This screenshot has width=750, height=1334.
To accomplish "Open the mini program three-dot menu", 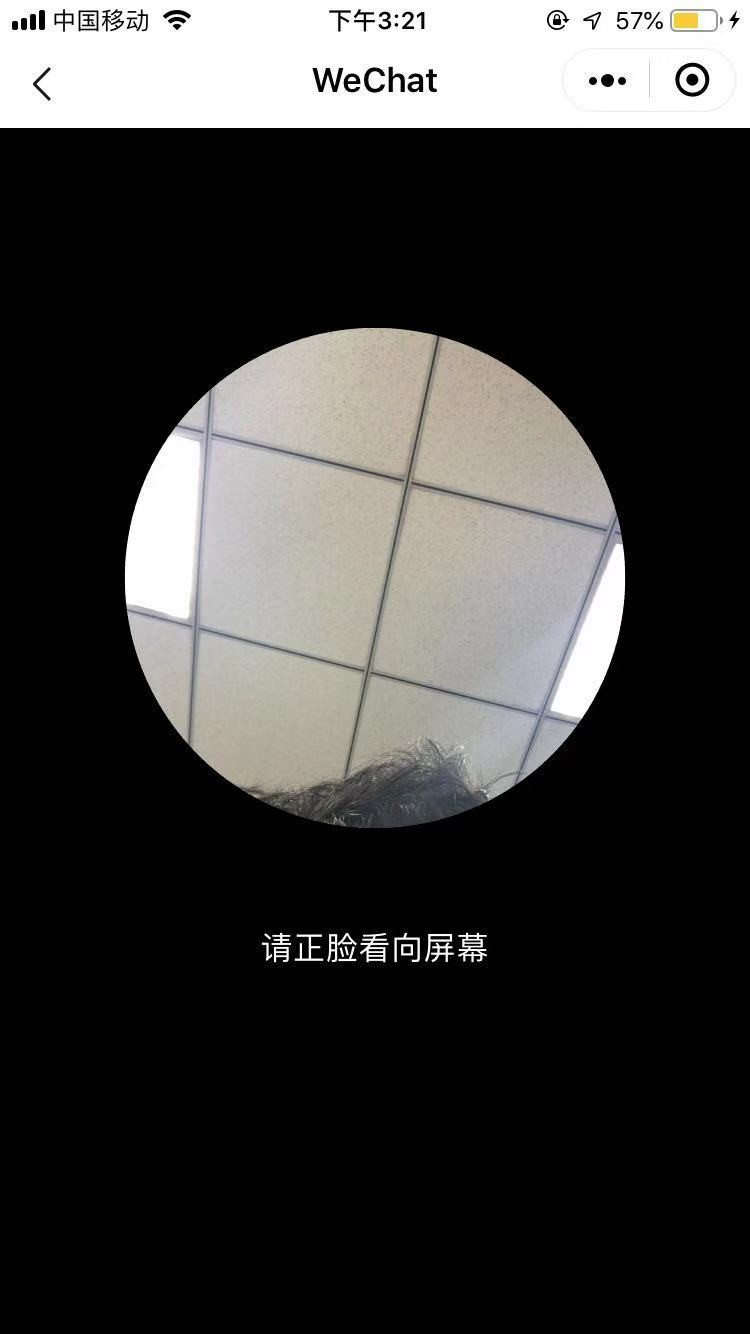I will 607,81.
